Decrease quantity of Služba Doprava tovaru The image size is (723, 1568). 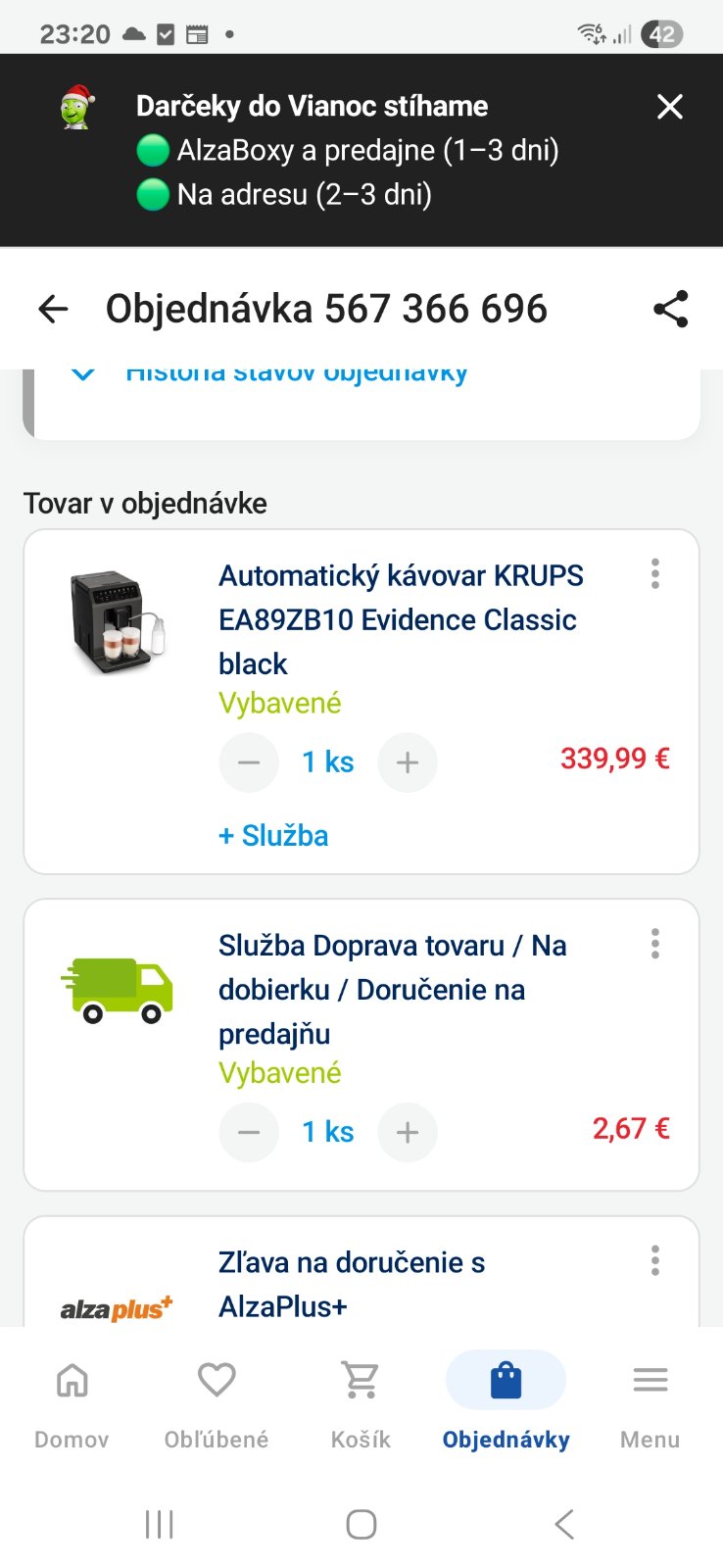249,1133
